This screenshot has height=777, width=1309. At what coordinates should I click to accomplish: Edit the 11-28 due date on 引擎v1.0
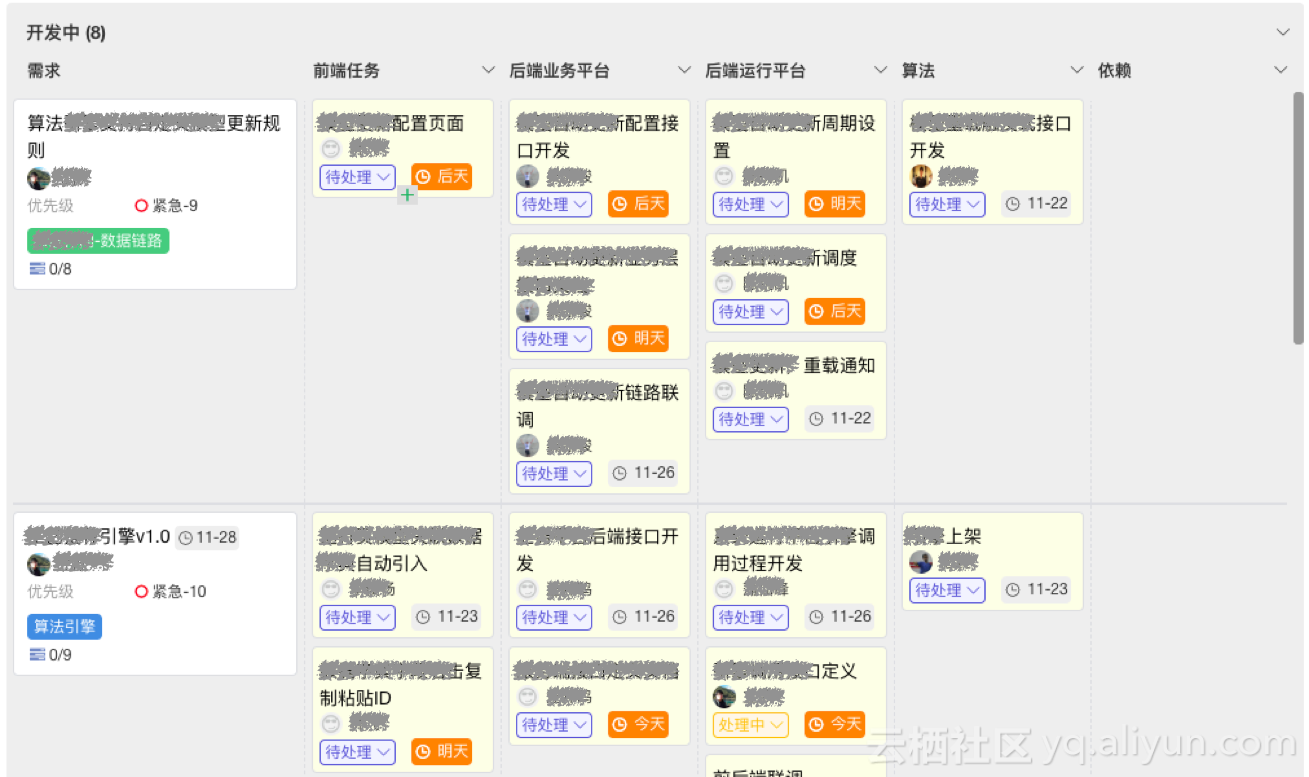(207, 537)
